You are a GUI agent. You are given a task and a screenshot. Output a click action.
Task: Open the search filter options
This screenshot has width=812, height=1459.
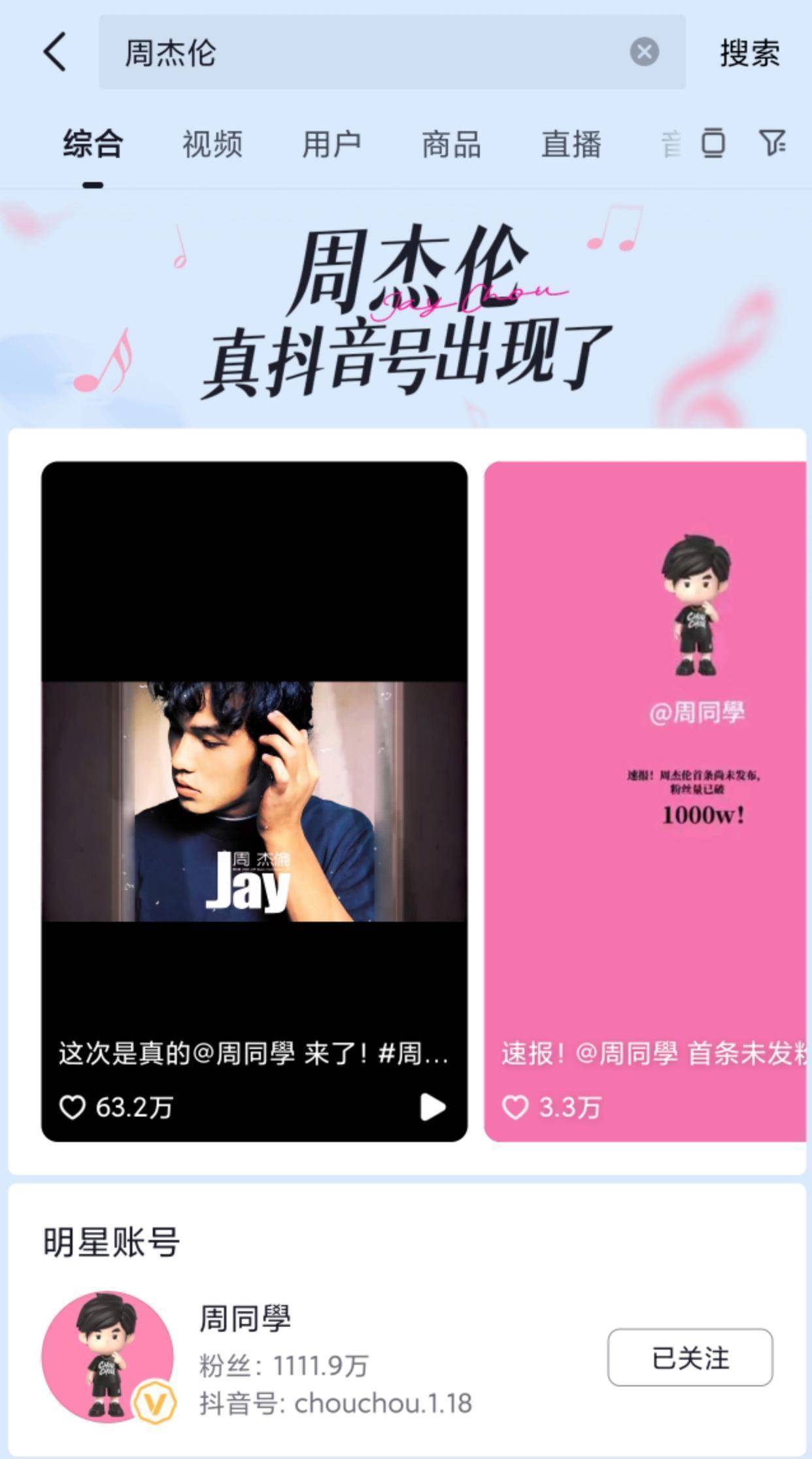(772, 143)
